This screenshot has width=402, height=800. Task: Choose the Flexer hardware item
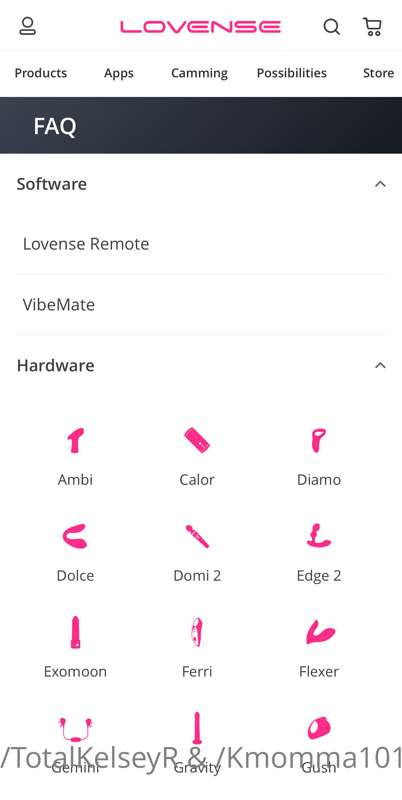pos(319,649)
